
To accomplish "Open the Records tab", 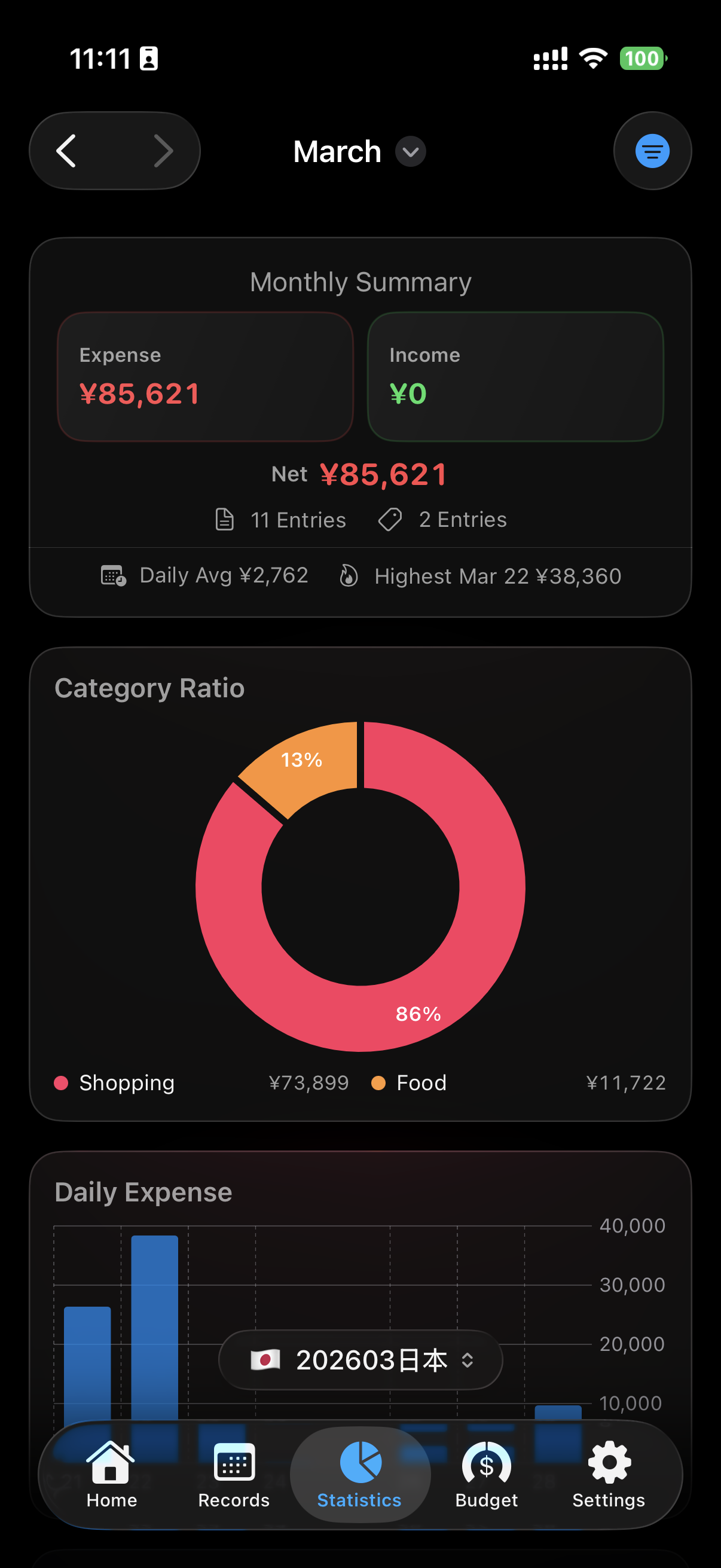I will click(x=234, y=1474).
